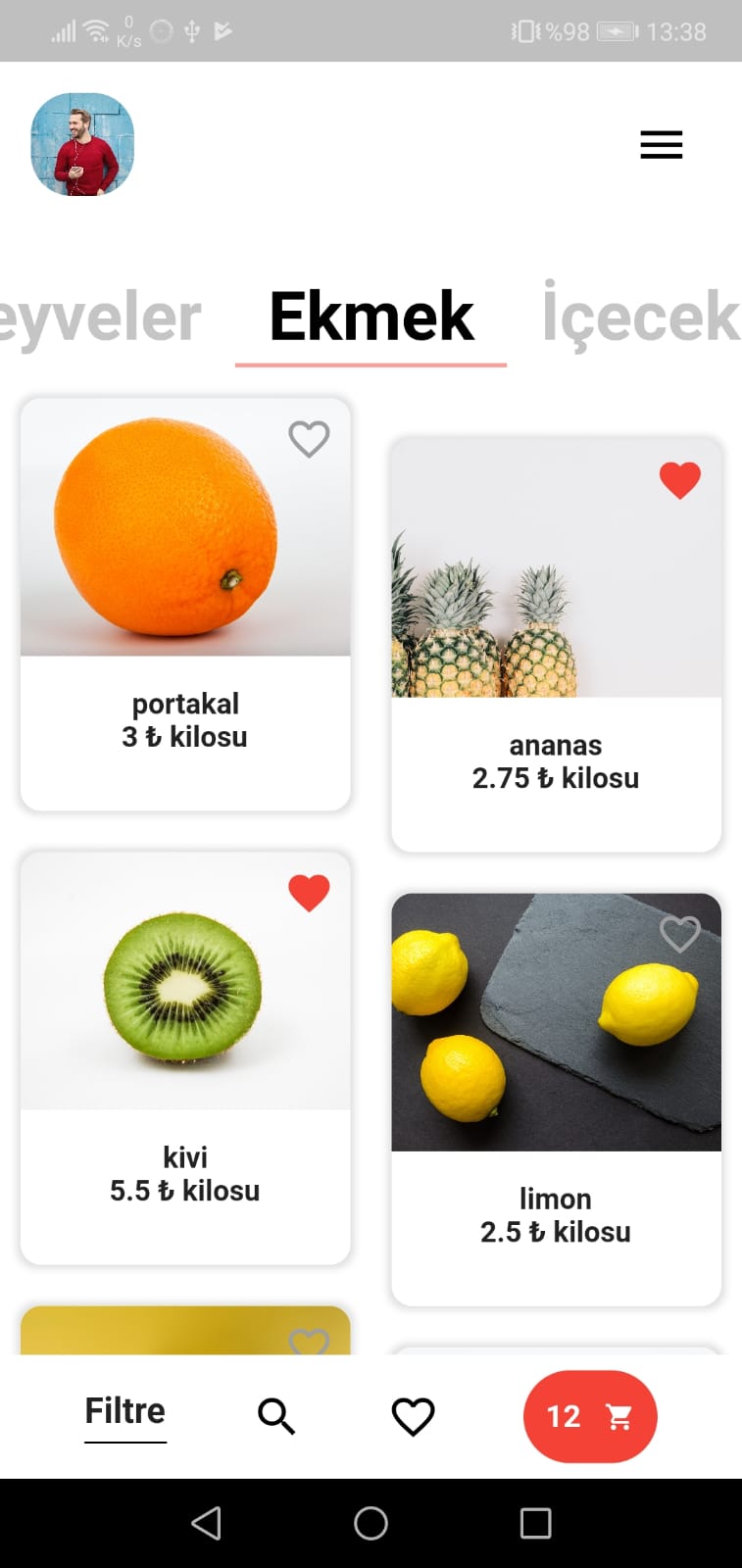This screenshot has height=1568, width=742.
Task: Open the user profile avatar
Action: click(81, 144)
